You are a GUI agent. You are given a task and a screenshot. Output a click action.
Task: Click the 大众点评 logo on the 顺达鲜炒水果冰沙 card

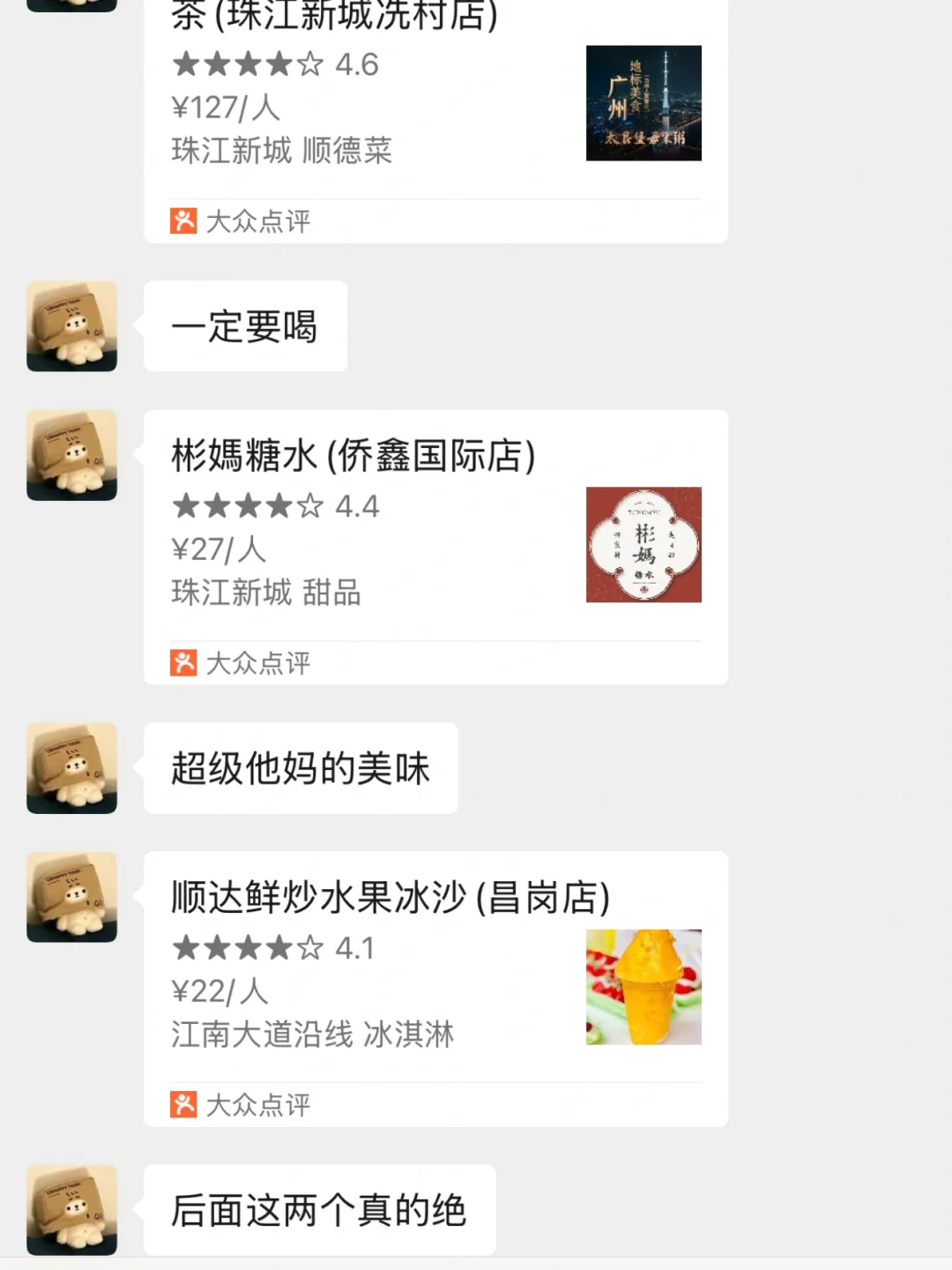(x=182, y=1105)
